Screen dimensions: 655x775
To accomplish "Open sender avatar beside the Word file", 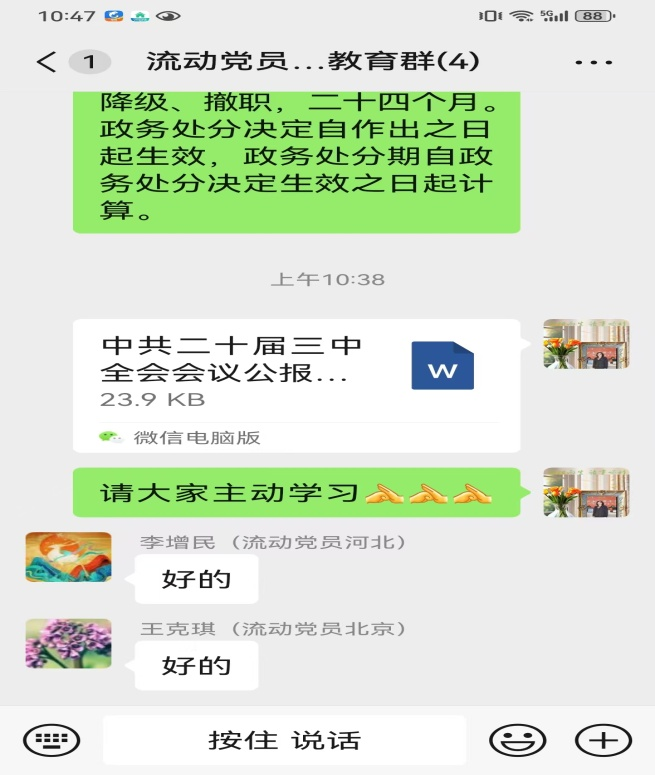I will click(586, 344).
